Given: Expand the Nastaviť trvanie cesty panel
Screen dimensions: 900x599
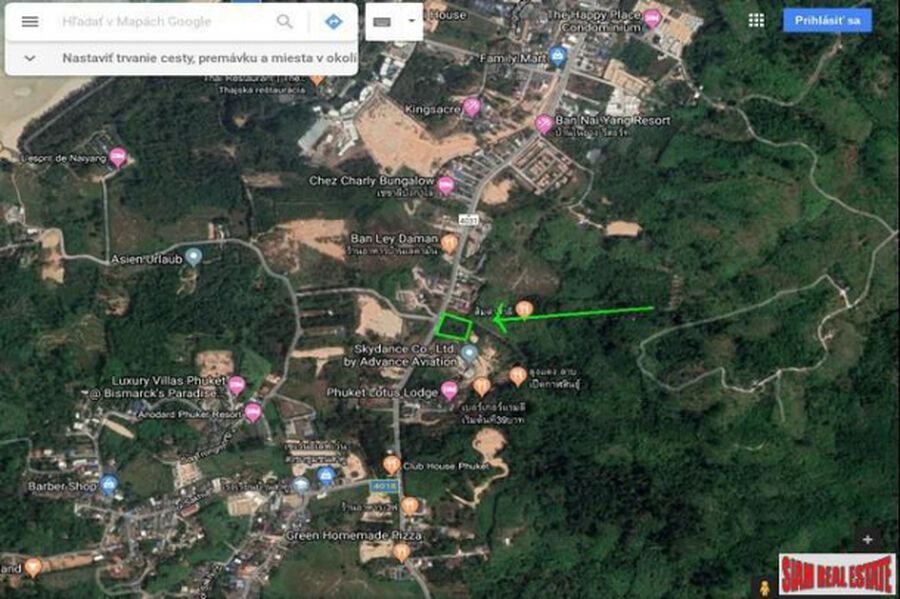Looking at the screenshot, I should click(30, 58).
